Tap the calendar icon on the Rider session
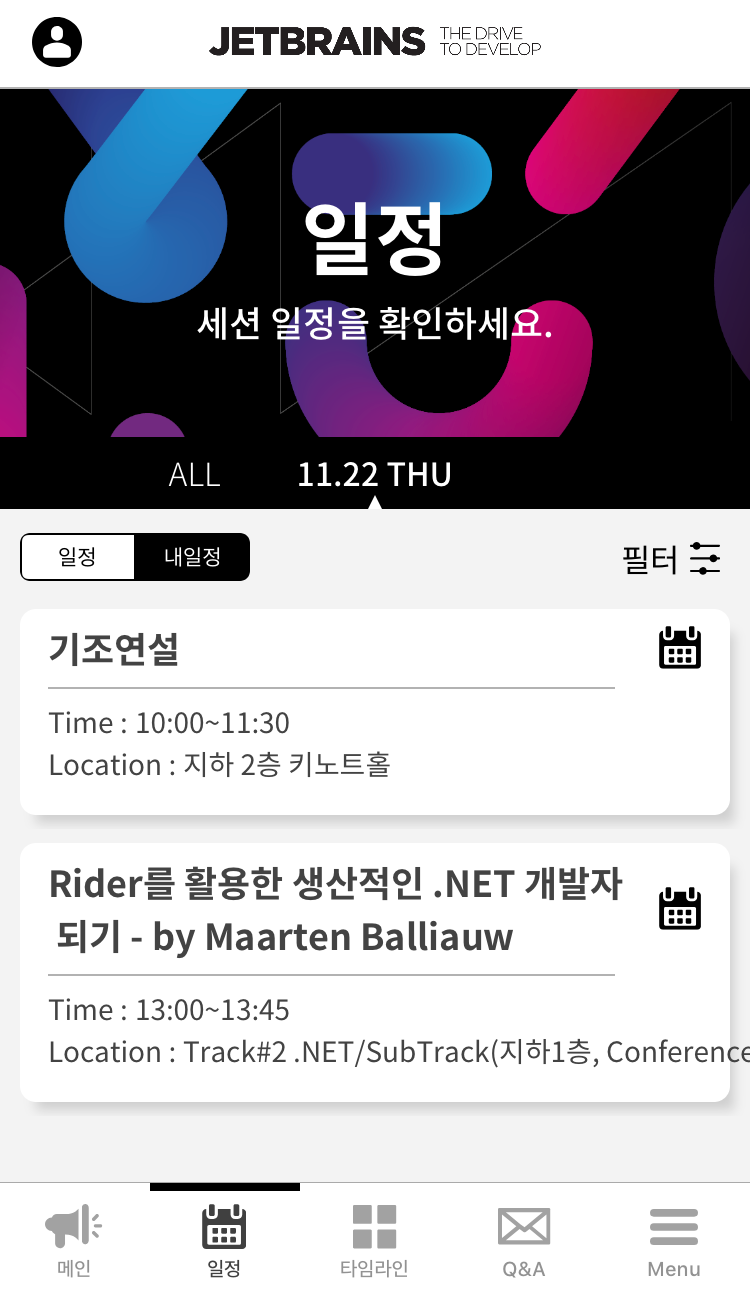Image resolution: width=750 pixels, height=1293 pixels. [680, 908]
